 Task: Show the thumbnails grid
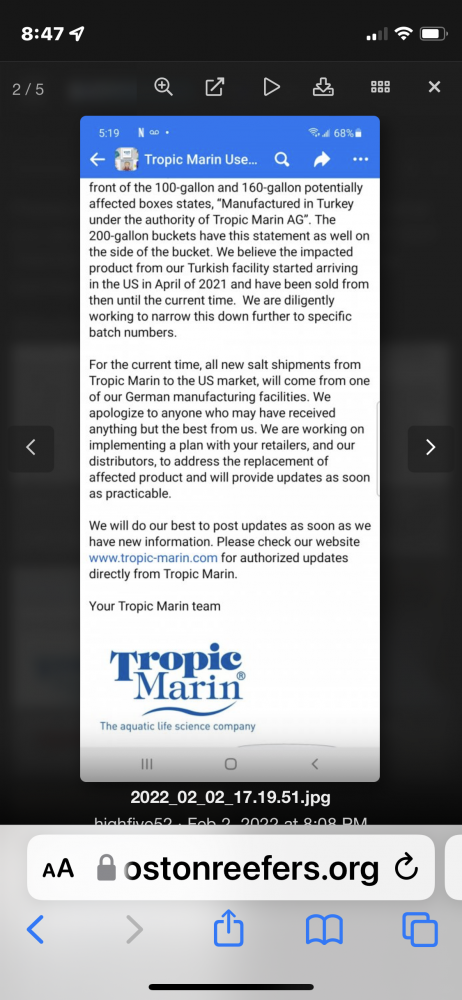tap(380, 87)
